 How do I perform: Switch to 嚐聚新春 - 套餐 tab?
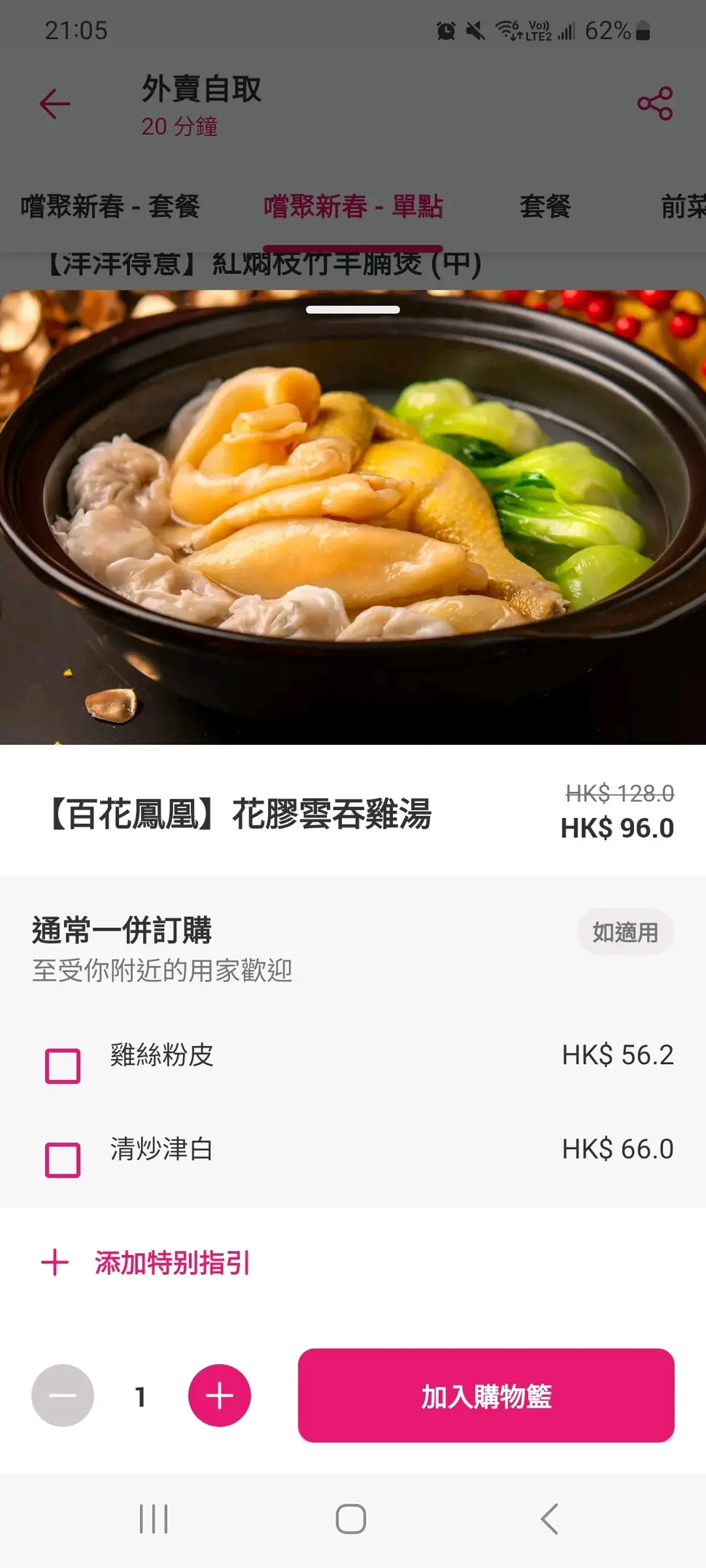(110, 207)
